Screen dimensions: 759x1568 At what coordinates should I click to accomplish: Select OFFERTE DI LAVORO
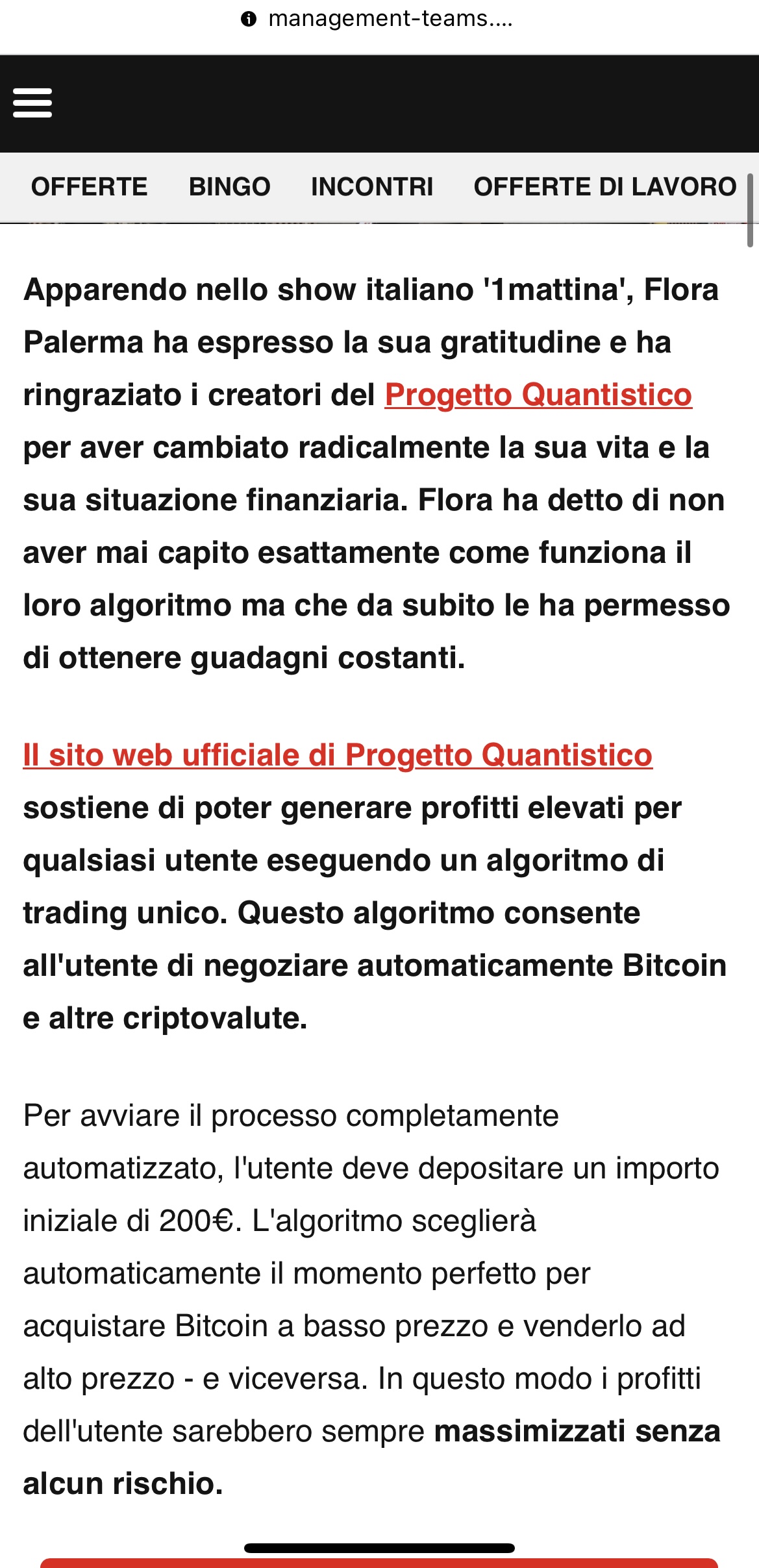click(605, 187)
